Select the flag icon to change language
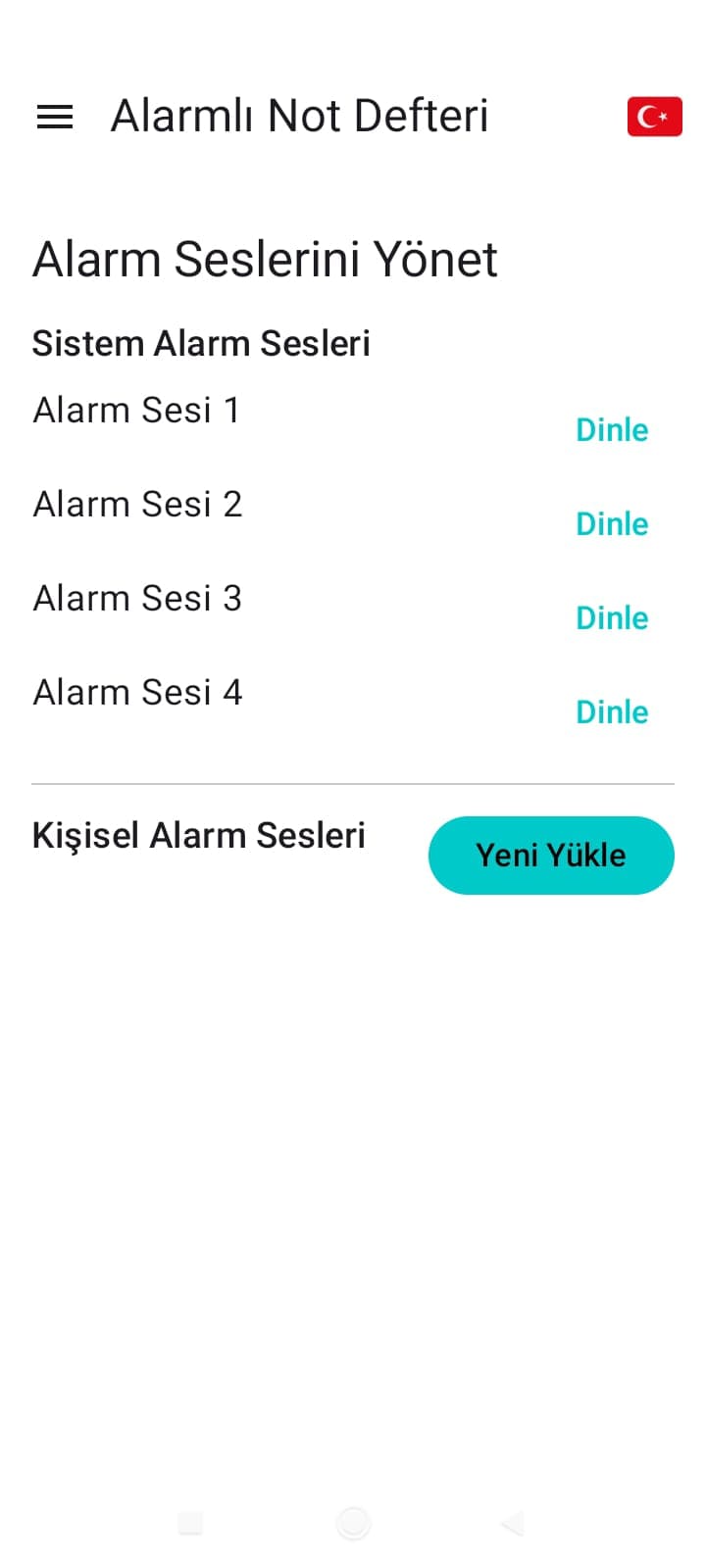The height and width of the screenshot is (1568, 706). [654, 116]
